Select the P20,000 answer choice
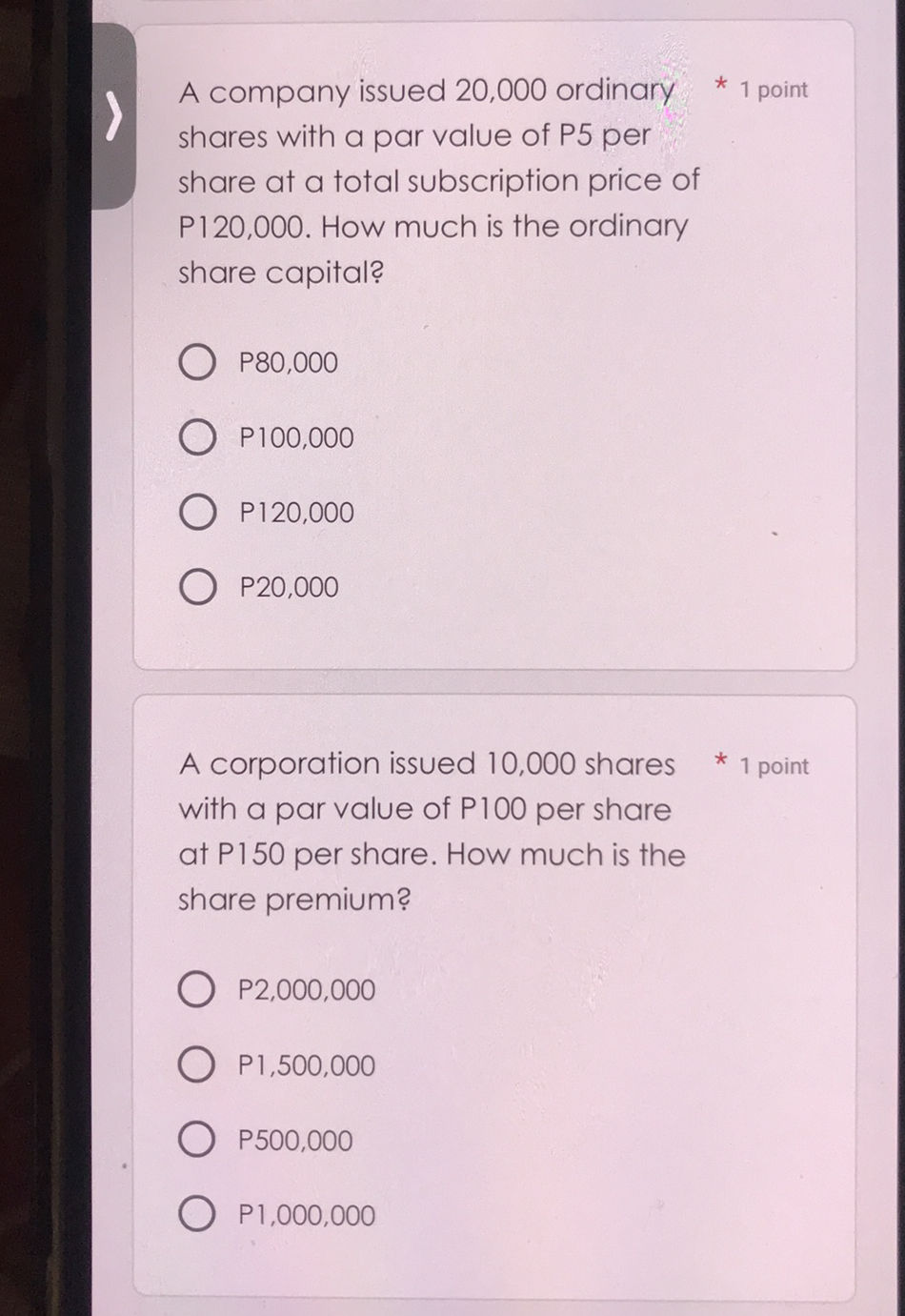The width and height of the screenshot is (905, 1316). (198, 586)
